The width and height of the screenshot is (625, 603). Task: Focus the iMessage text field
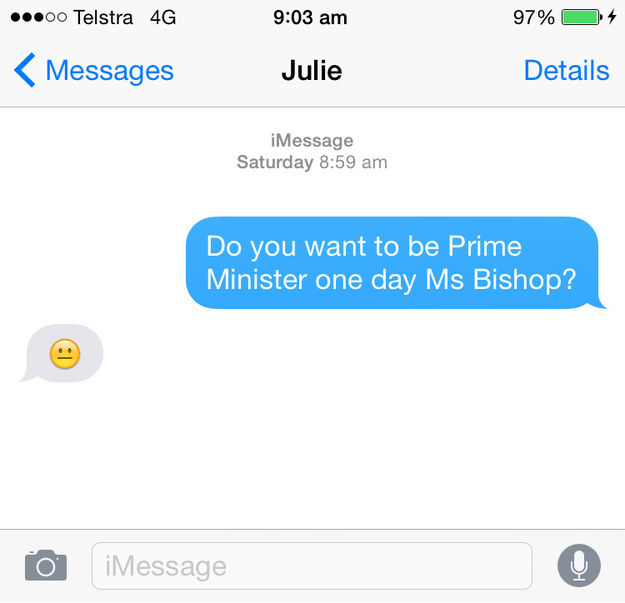tap(311, 567)
